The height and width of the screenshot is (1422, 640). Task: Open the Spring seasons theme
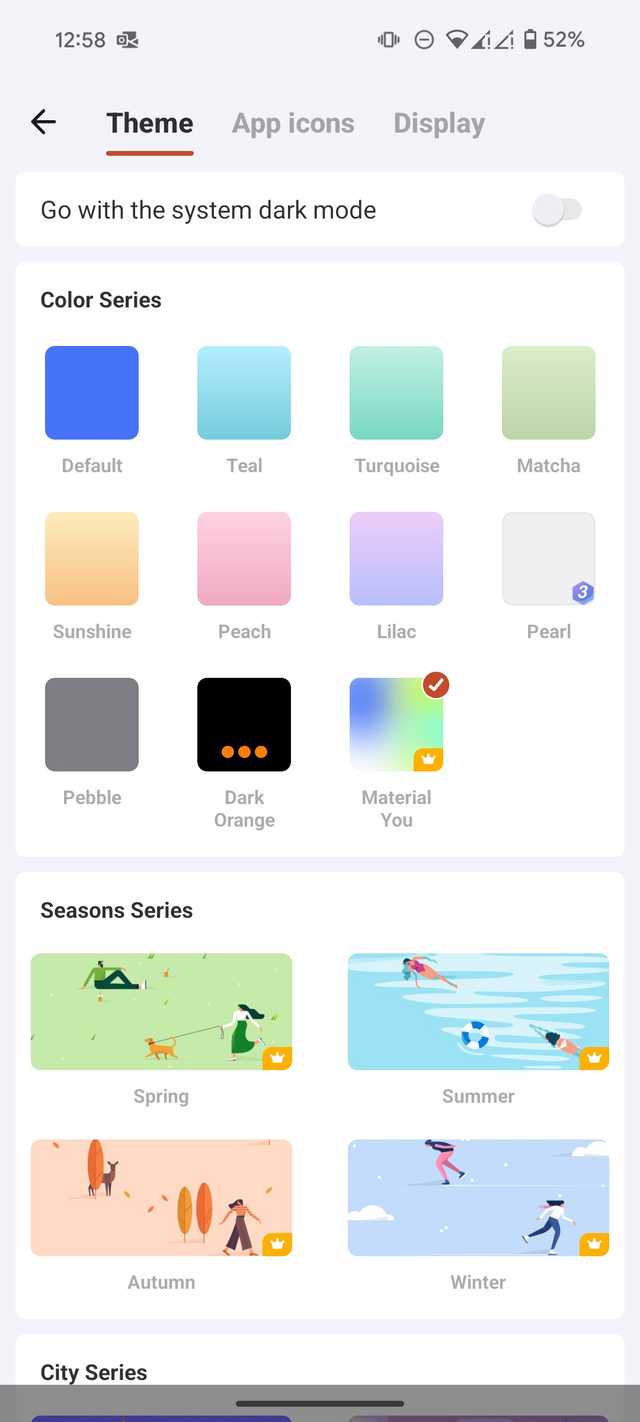[161, 1012]
